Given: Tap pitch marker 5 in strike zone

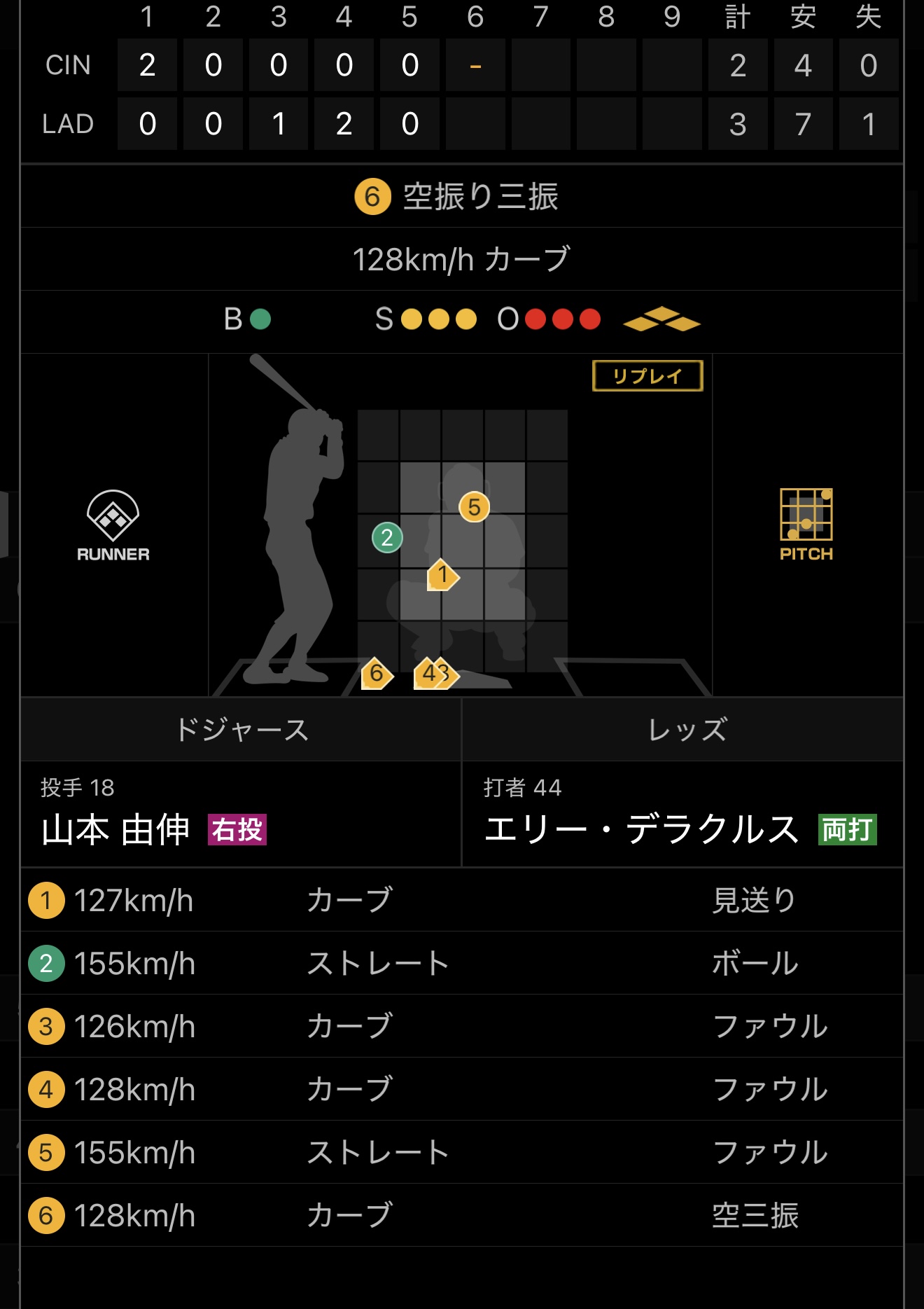Looking at the screenshot, I should coord(474,506).
